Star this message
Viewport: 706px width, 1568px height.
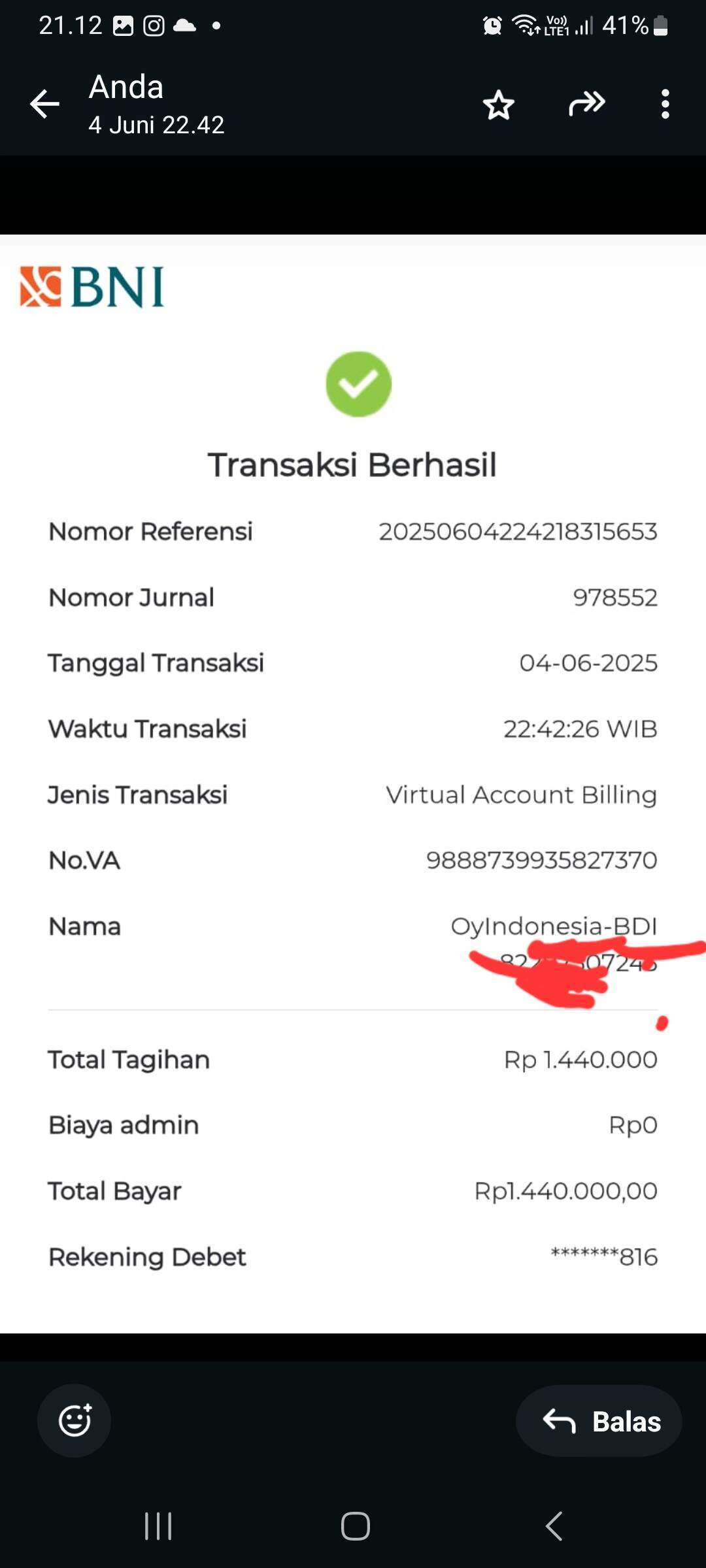(x=499, y=105)
